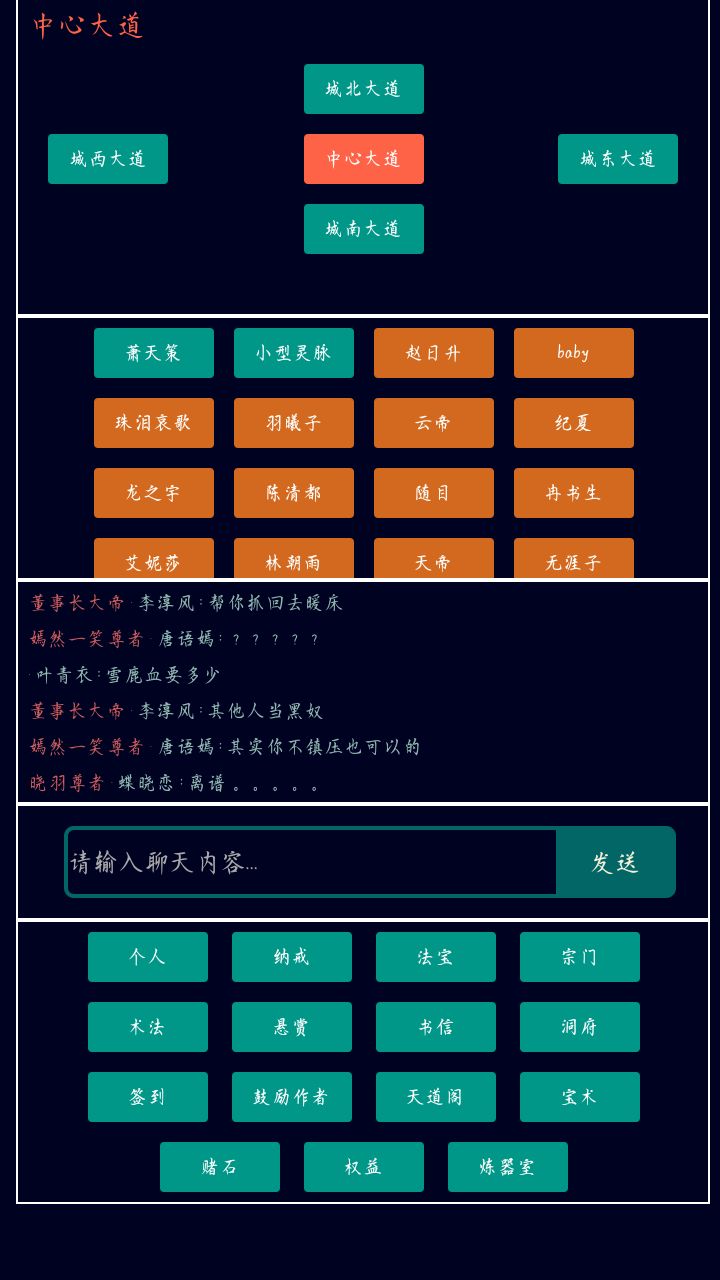Image resolution: width=720 pixels, height=1280 pixels.
Task: Open the 个人 menu
Action: tap(148, 957)
